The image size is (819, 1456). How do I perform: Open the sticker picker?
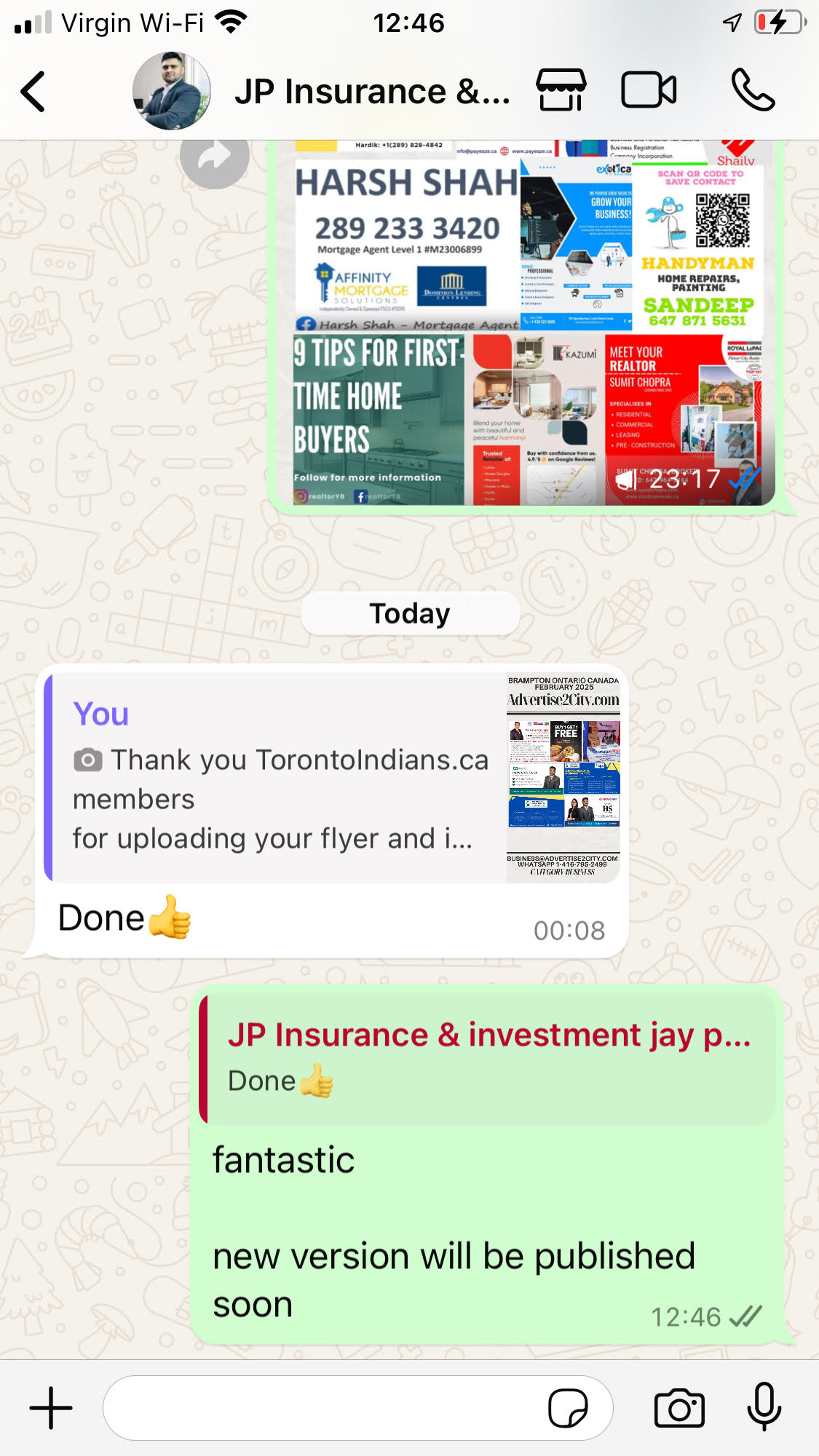click(568, 1408)
